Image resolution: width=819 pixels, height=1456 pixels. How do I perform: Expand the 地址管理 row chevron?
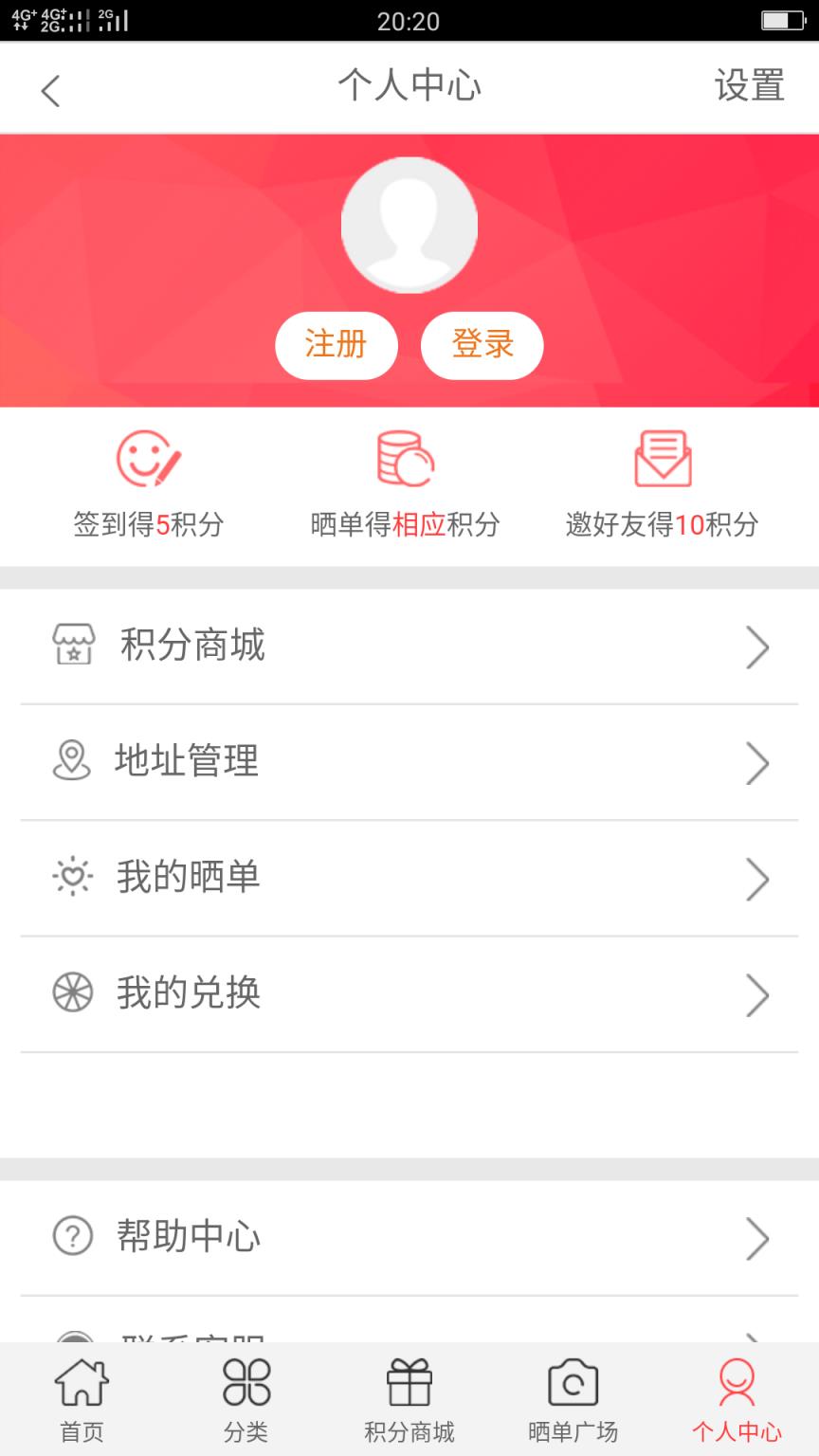pos(757,762)
